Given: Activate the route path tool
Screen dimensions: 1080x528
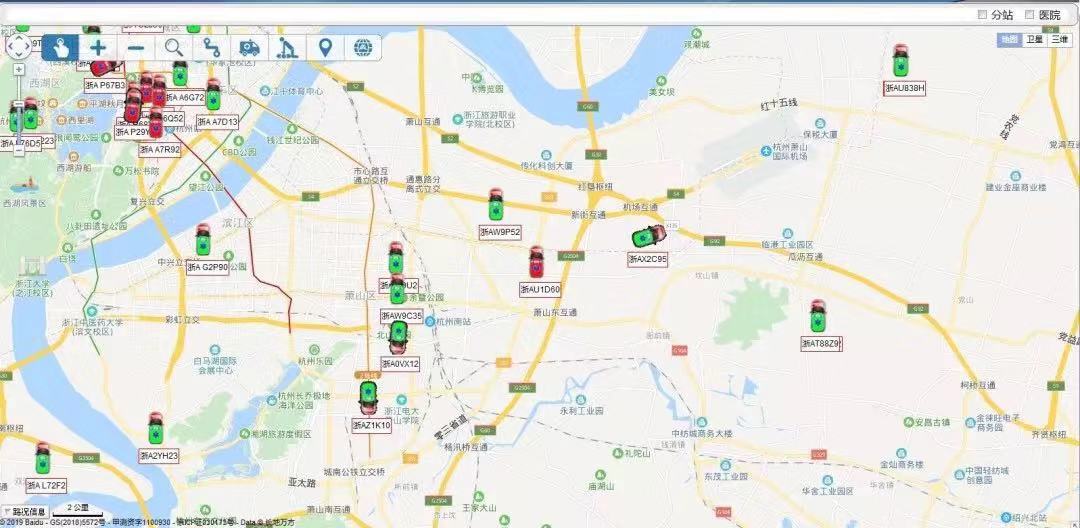Looking at the screenshot, I should [211, 47].
